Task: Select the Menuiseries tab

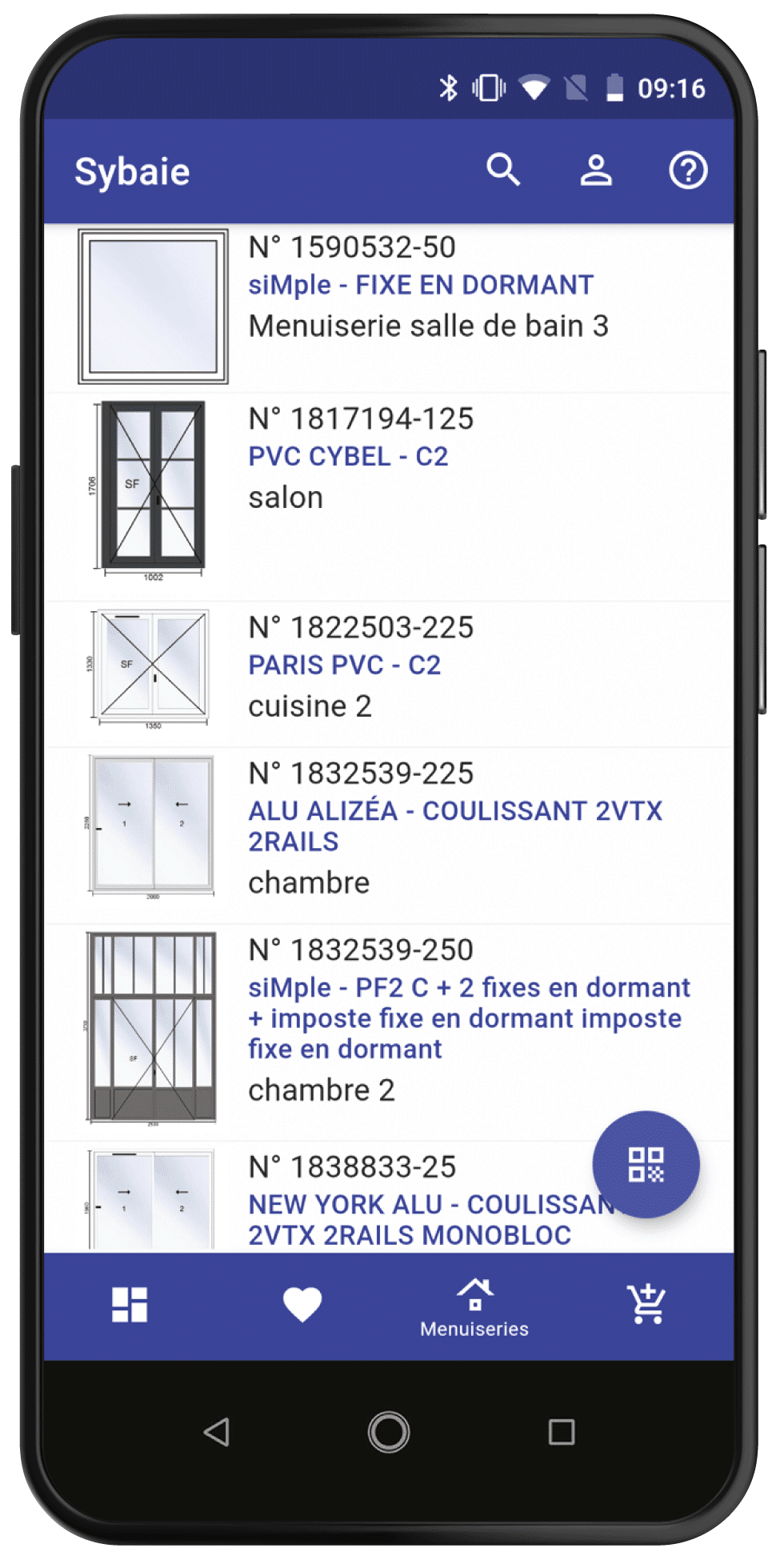Action: tap(474, 1307)
